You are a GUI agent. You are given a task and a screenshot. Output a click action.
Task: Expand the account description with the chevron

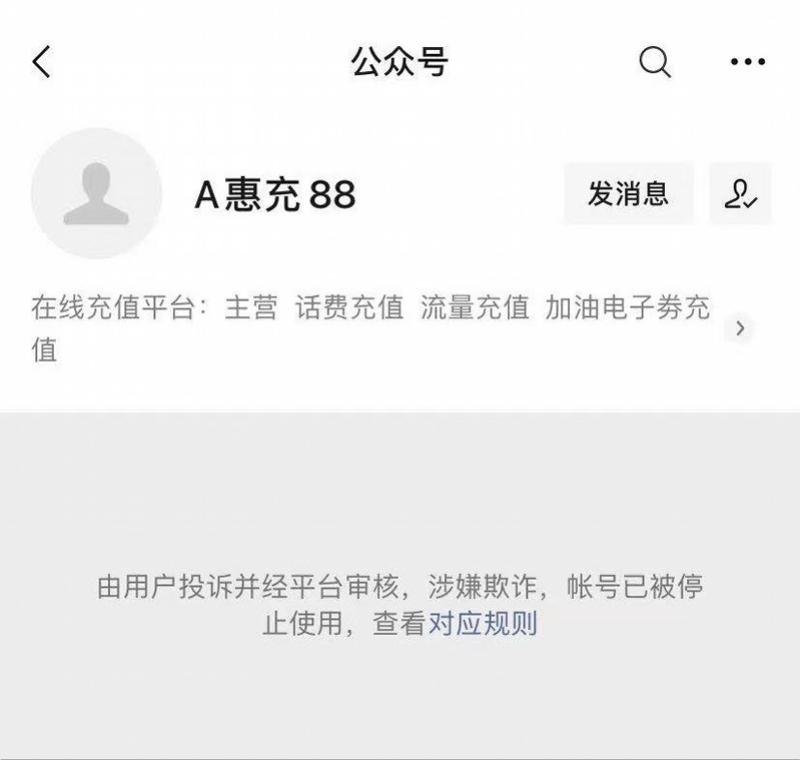(739, 328)
